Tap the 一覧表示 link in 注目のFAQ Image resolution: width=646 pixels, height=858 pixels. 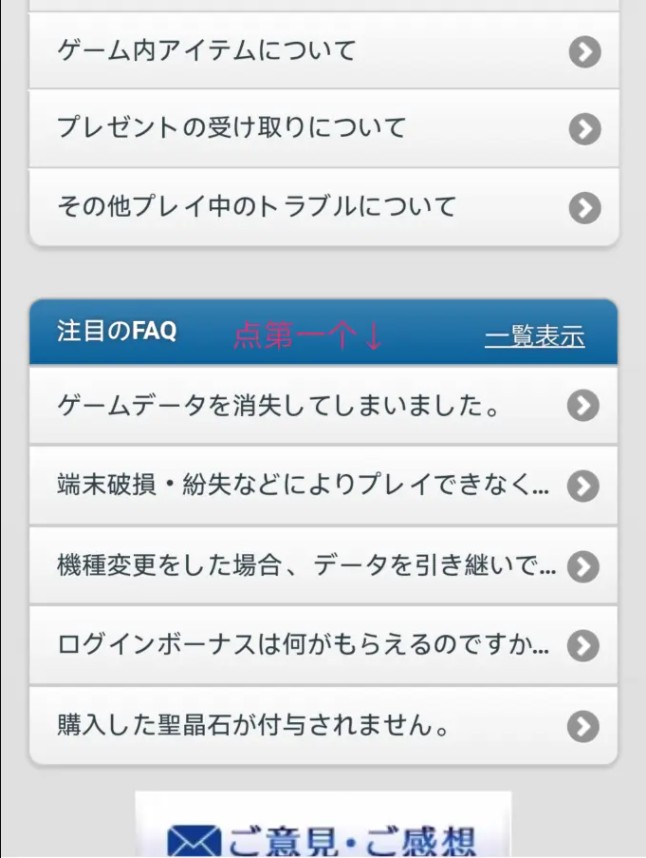point(534,336)
